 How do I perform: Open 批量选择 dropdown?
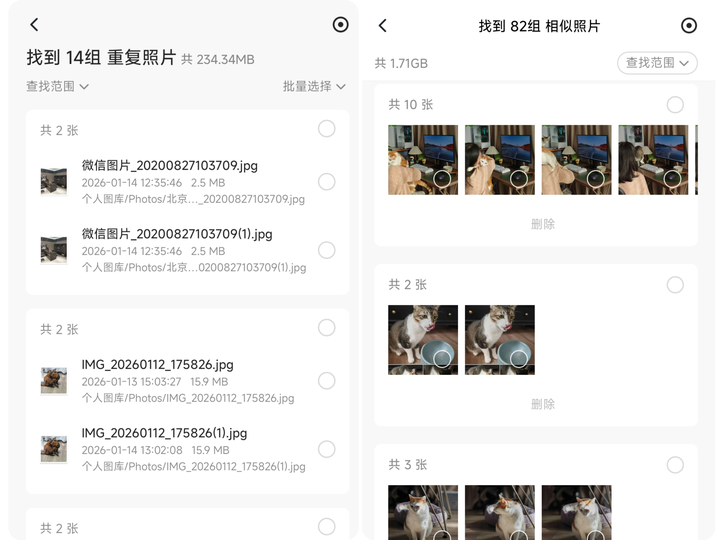click(x=313, y=87)
